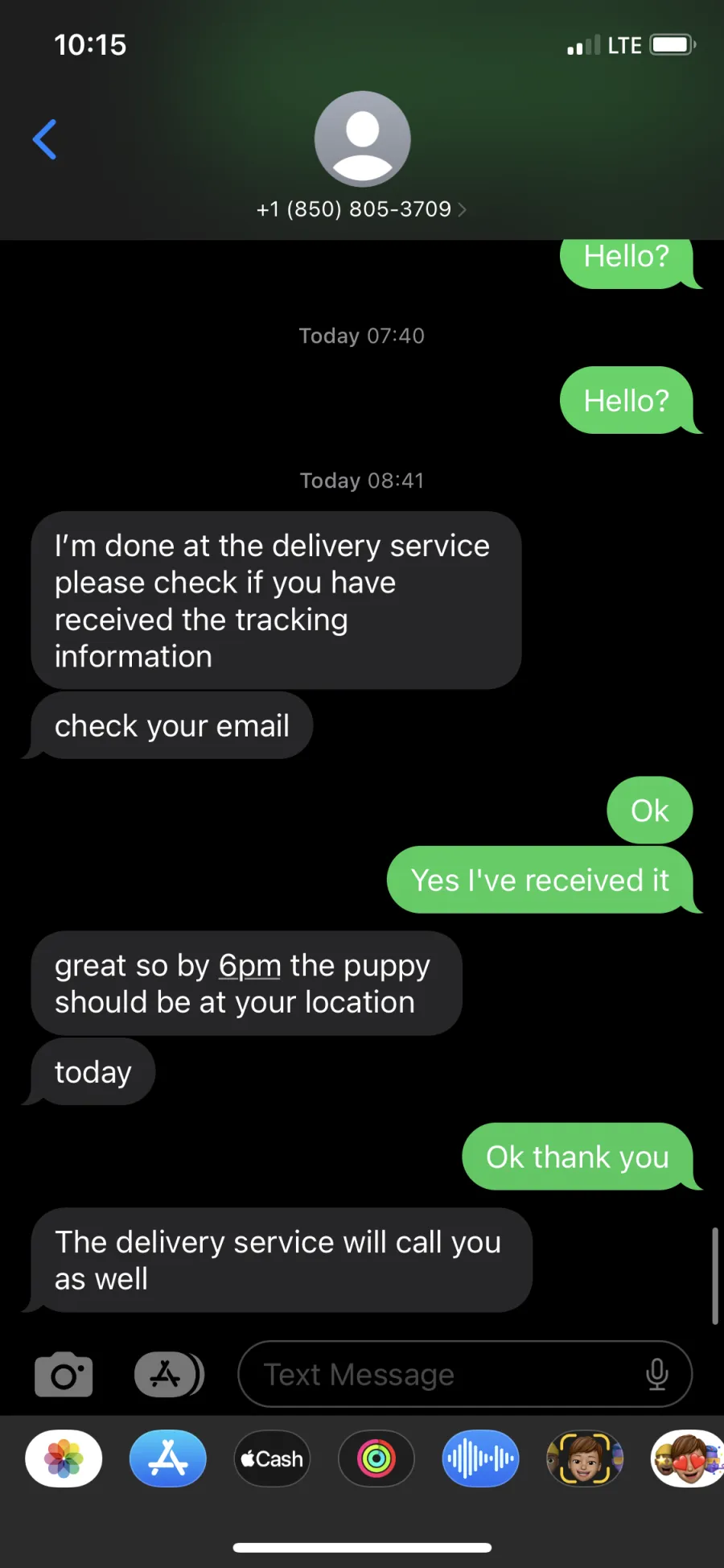This screenshot has height=1568, width=724.
Task: Open contact details for +1 (850) 805-3709
Action: (x=361, y=209)
